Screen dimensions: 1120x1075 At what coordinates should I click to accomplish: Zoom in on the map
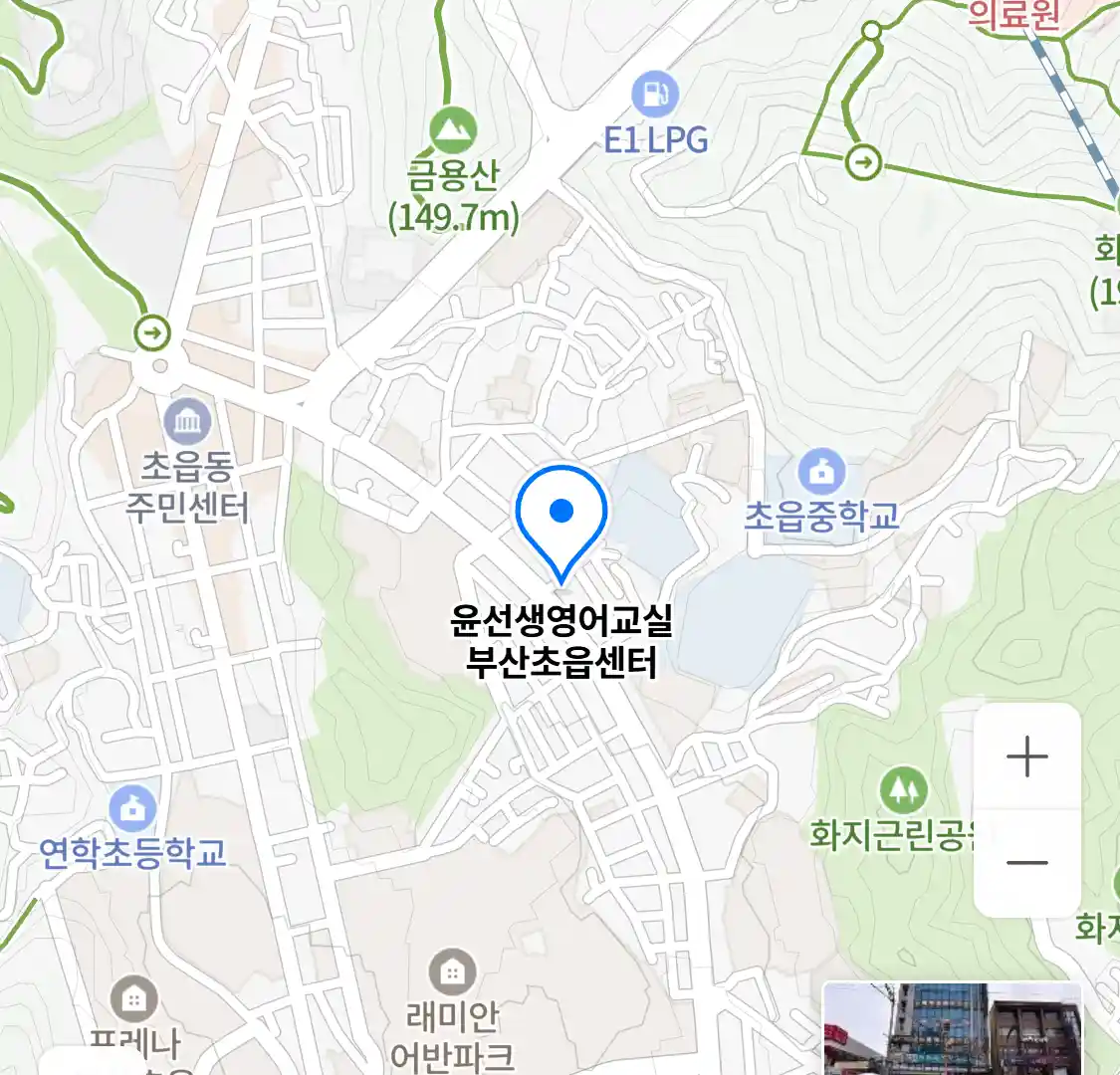(x=1026, y=757)
